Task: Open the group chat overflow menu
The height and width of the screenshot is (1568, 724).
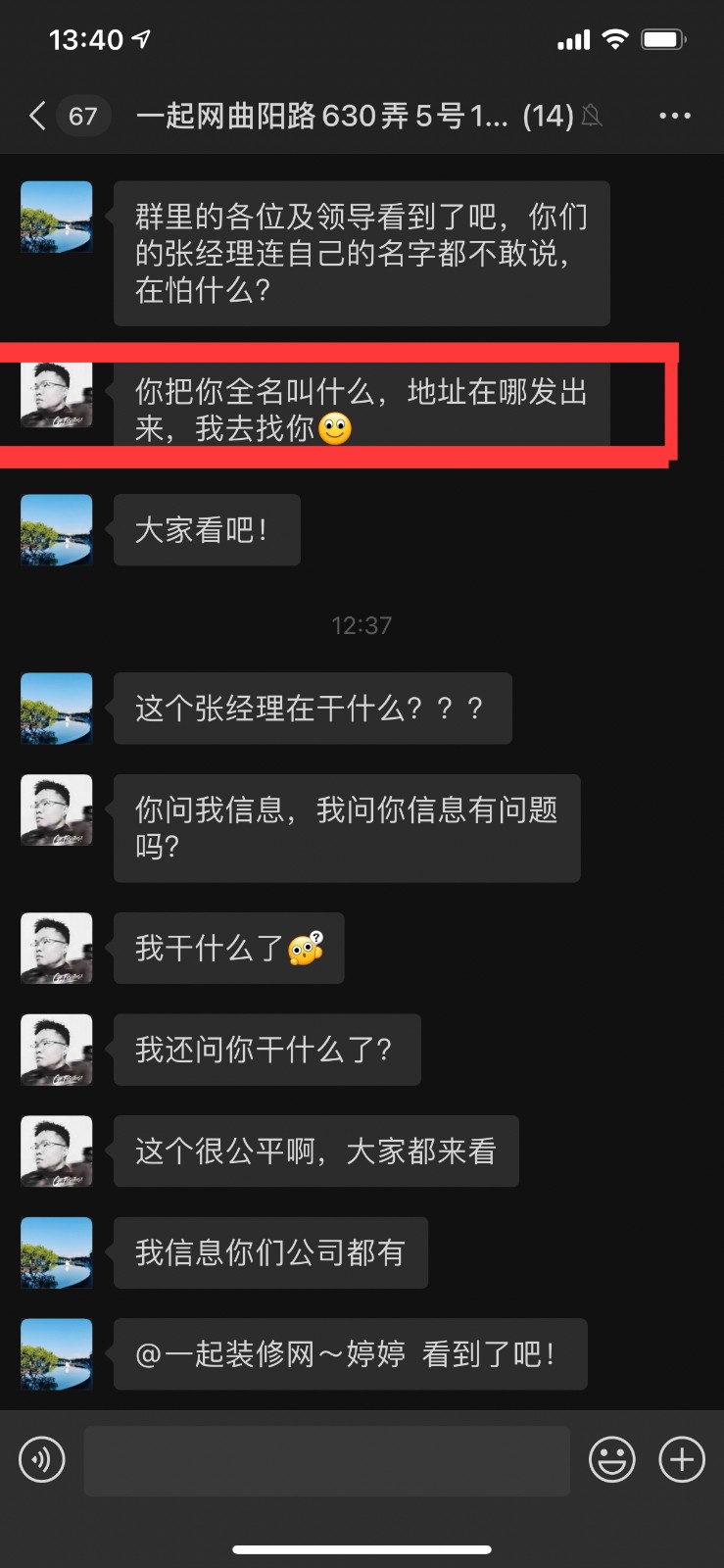Action: pos(674,116)
